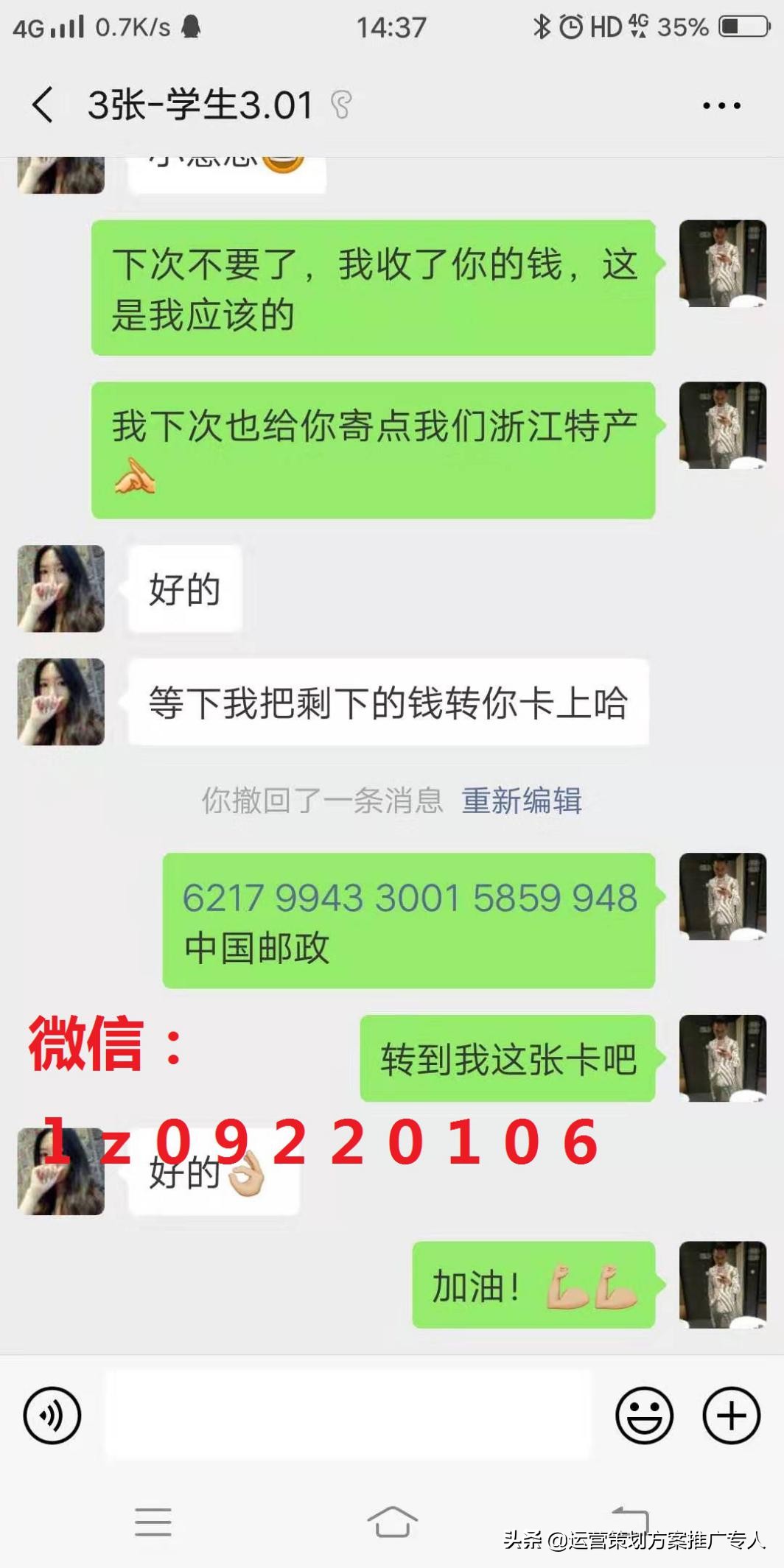The image size is (784, 1568).
Task: Tap the back arrow to exit the chat
Action: (x=43, y=105)
